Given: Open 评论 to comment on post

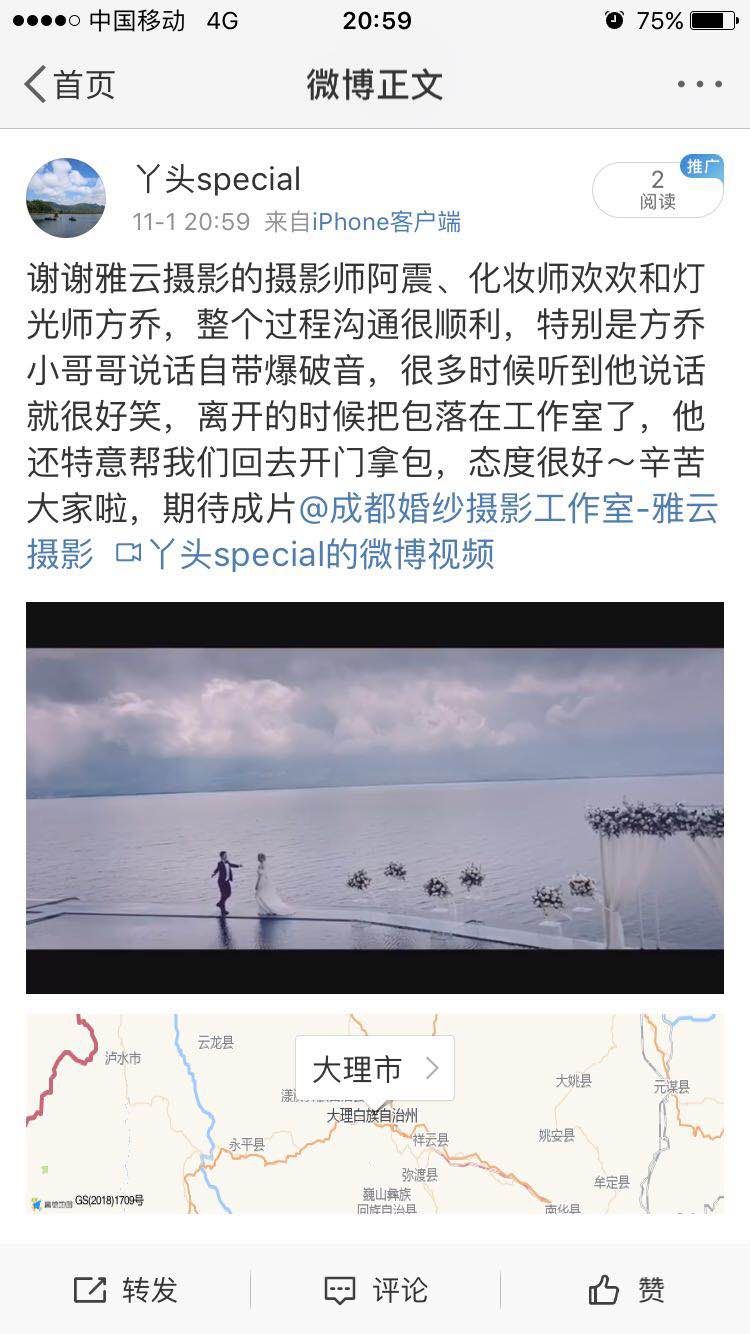Looking at the screenshot, I should 376,1290.
